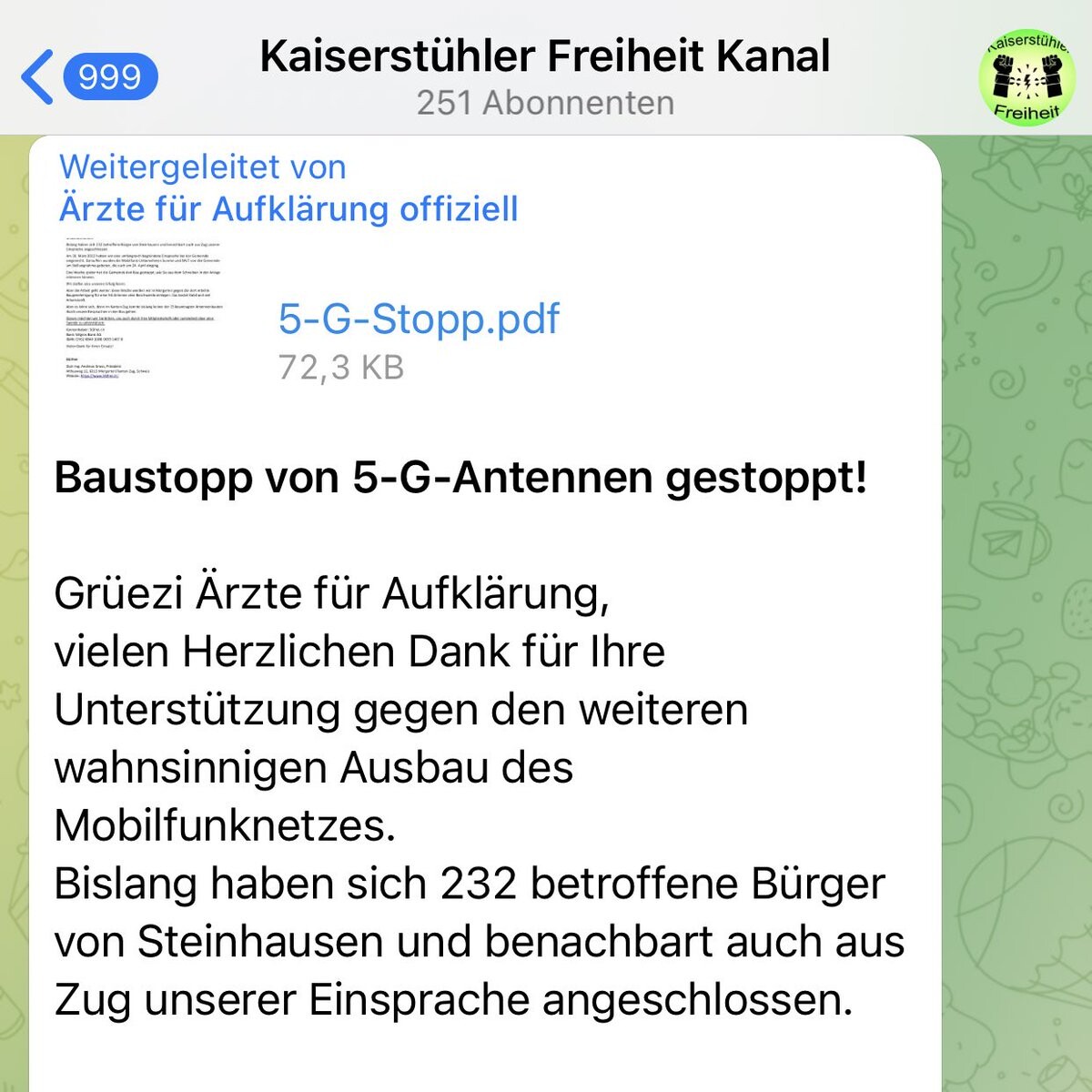This screenshot has width=1092, height=1092.
Task: Open Kaiserstühler Freiheit Kanal channel info
Action: click(545, 76)
